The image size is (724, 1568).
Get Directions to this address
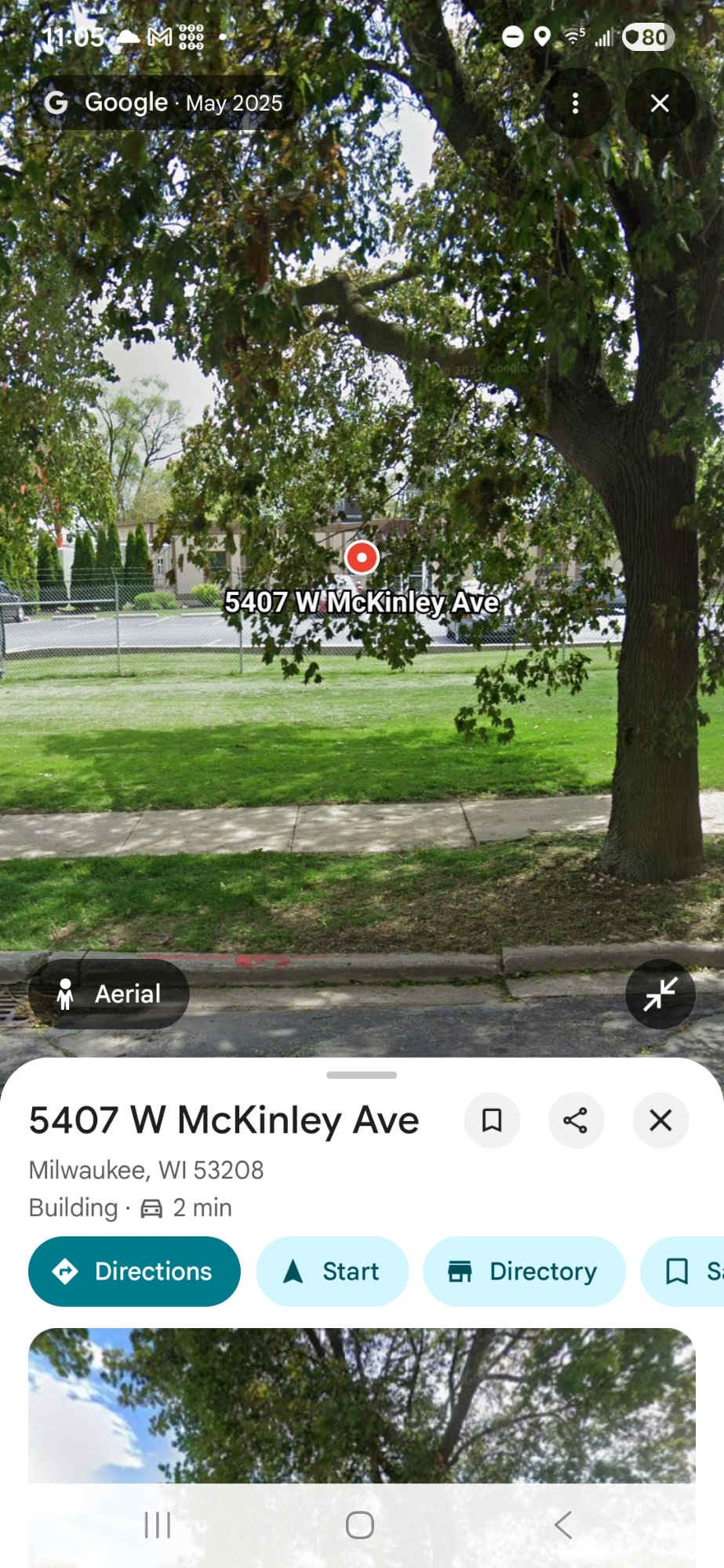click(134, 1271)
